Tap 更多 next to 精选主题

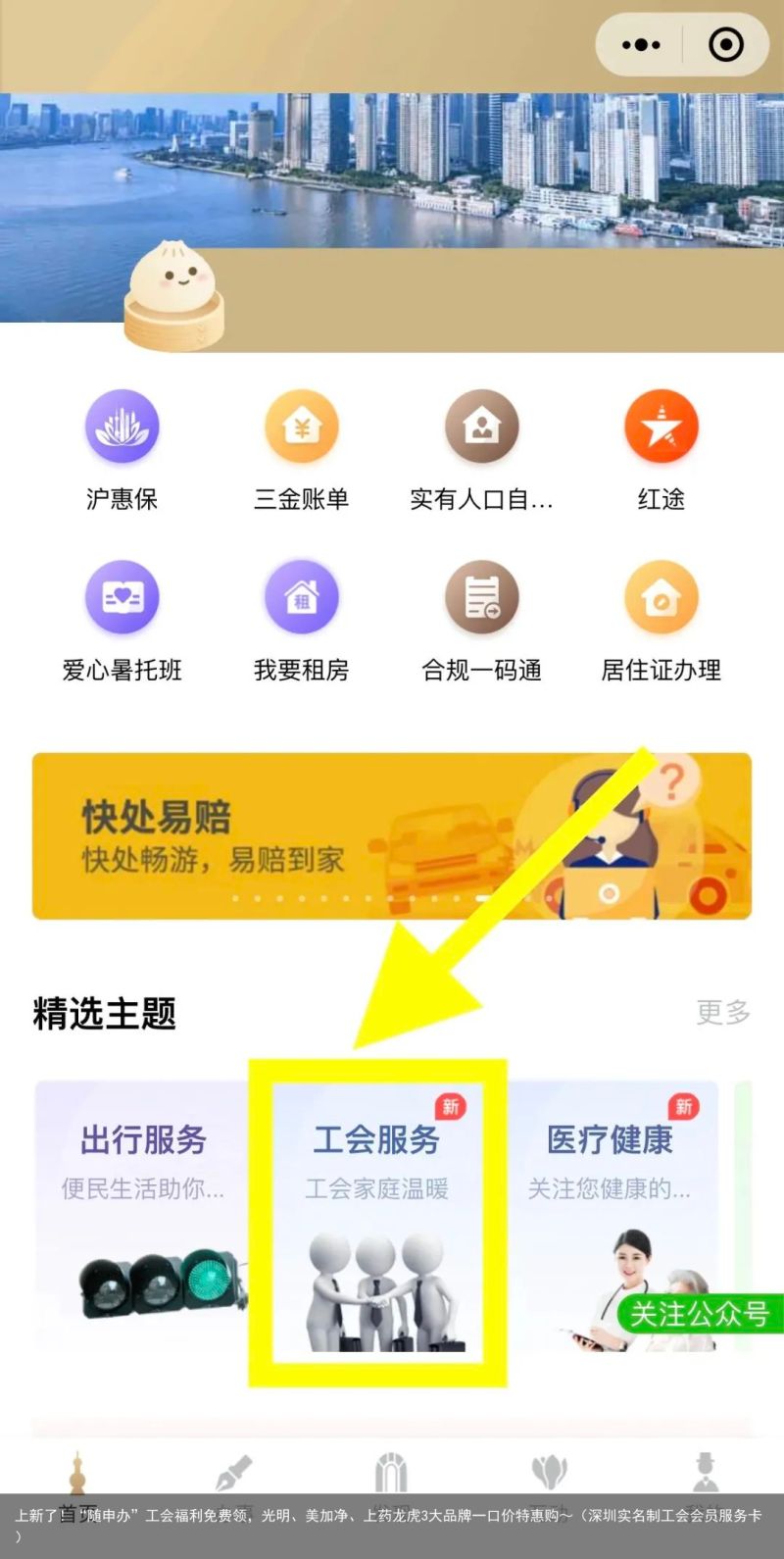click(723, 1012)
